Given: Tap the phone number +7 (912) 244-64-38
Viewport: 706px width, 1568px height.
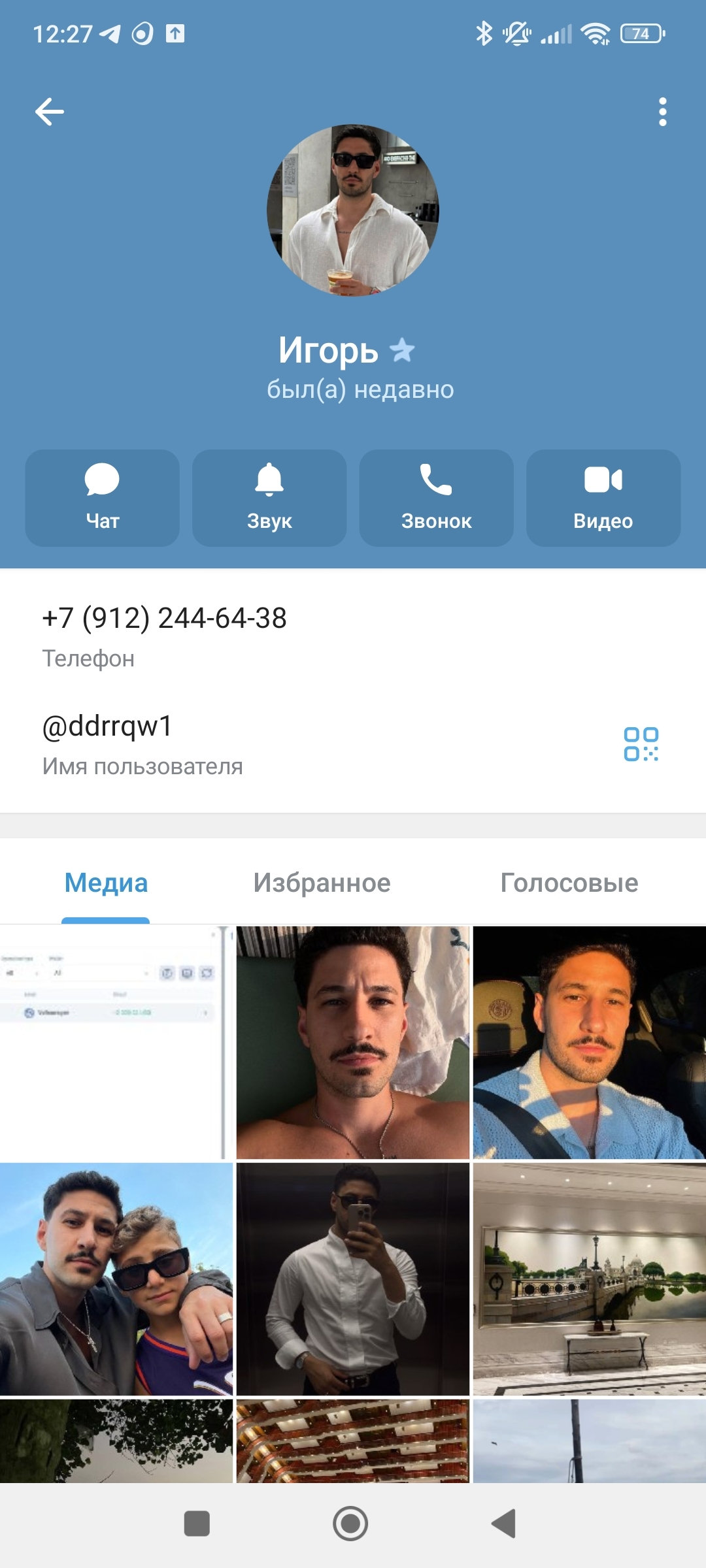Looking at the screenshot, I should click(165, 619).
